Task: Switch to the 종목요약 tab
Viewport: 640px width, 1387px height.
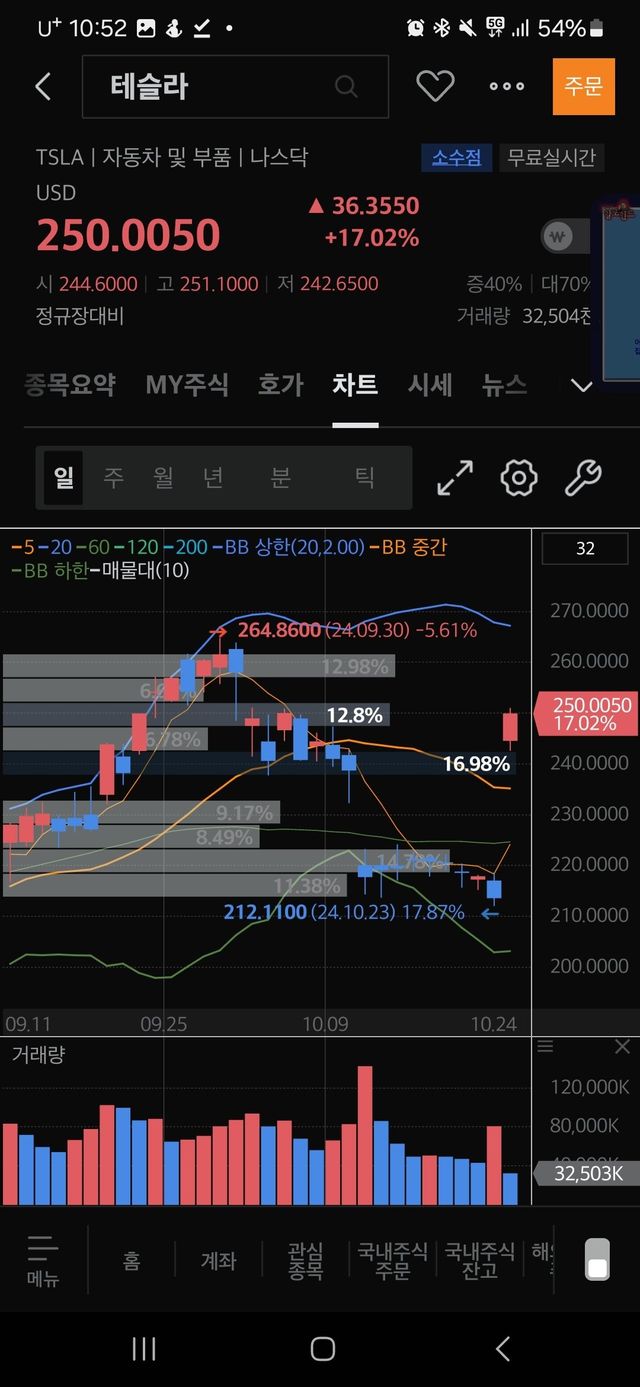Action: (69, 385)
